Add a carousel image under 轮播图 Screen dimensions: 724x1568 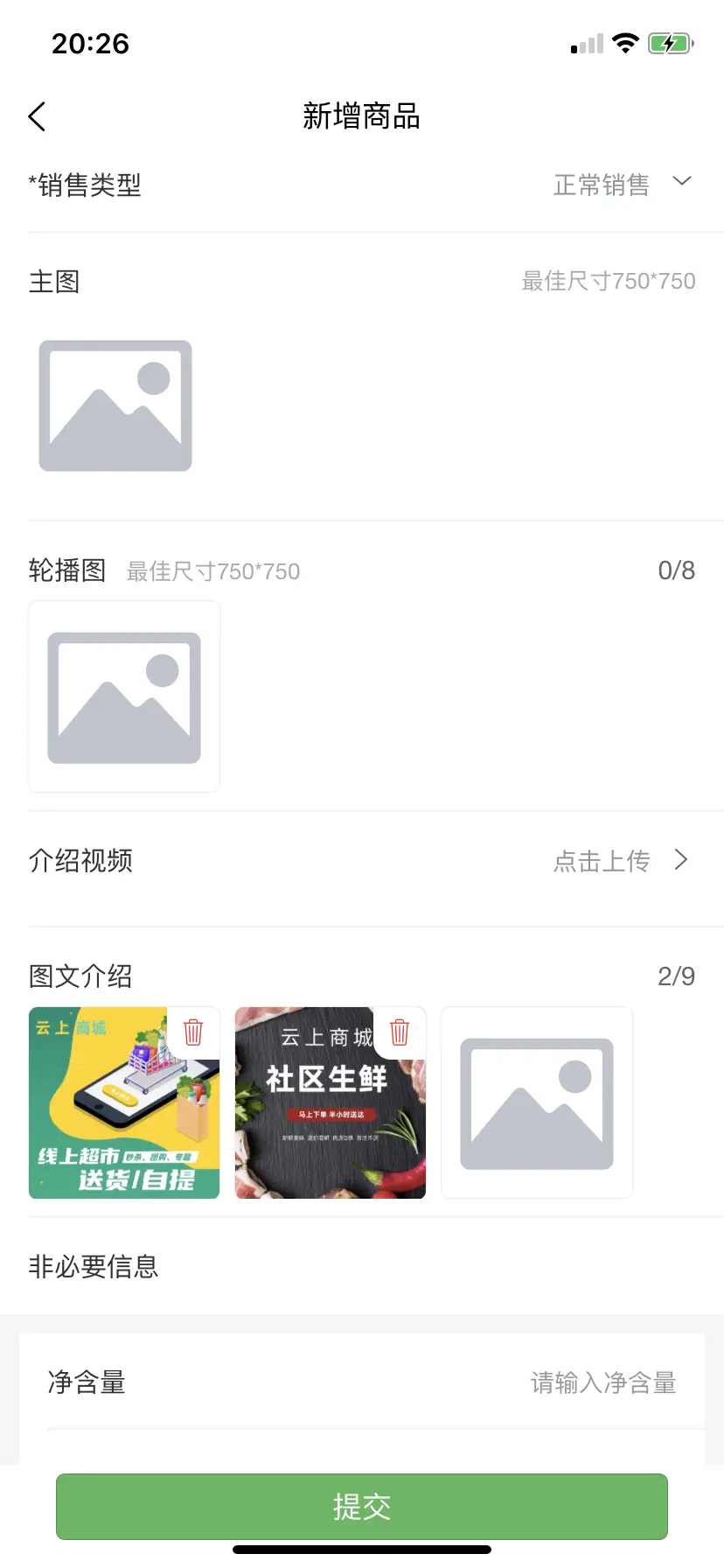click(x=124, y=697)
